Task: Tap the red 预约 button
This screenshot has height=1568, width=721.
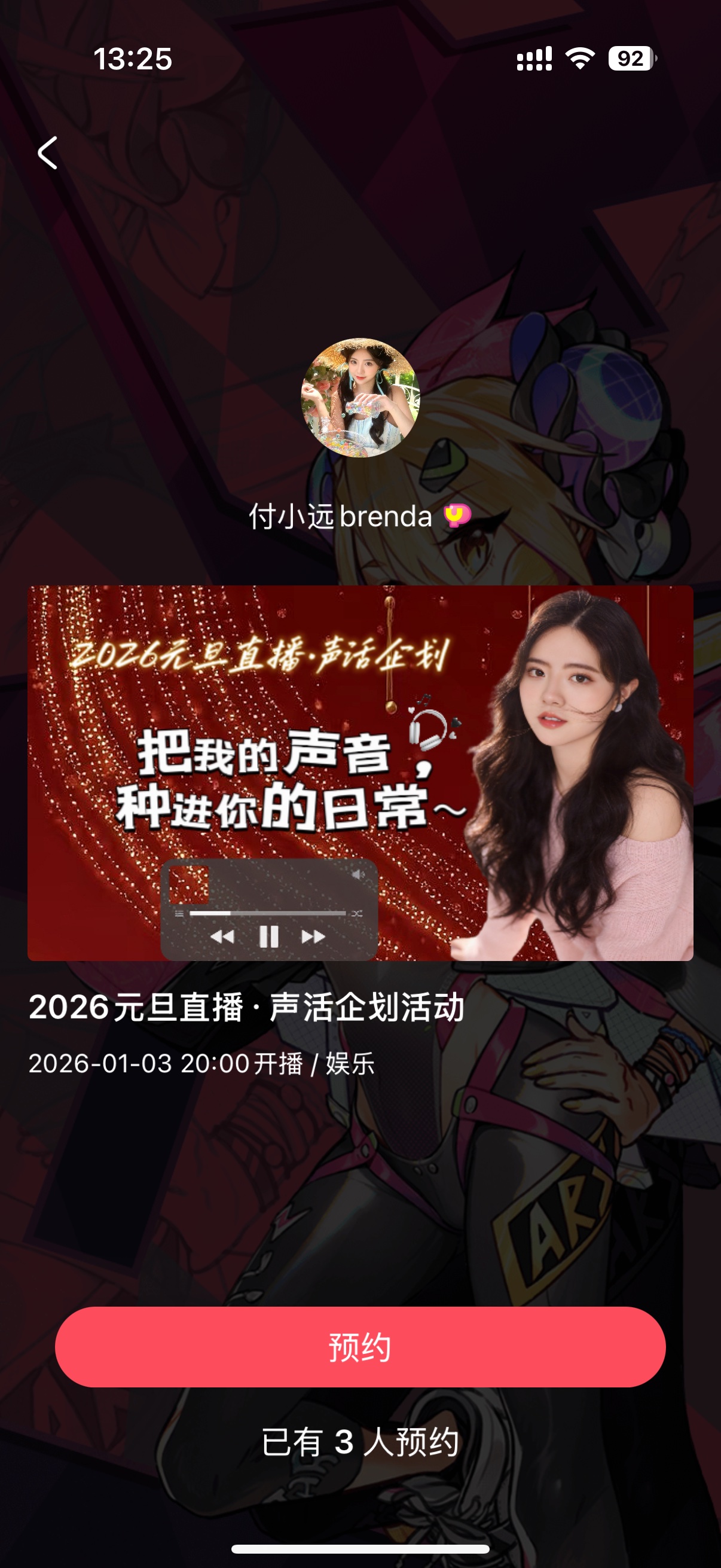Action: tap(360, 1347)
